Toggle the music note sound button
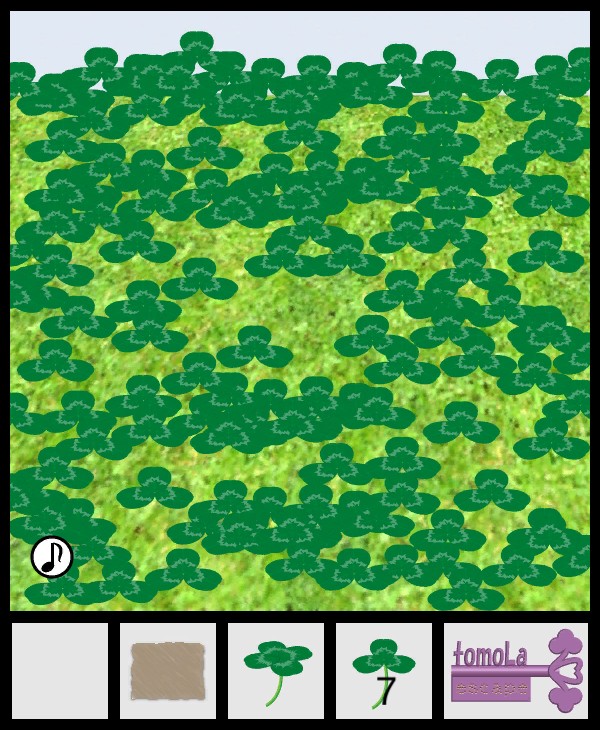Viewport: 600px width, 730px height. (52, 557)
